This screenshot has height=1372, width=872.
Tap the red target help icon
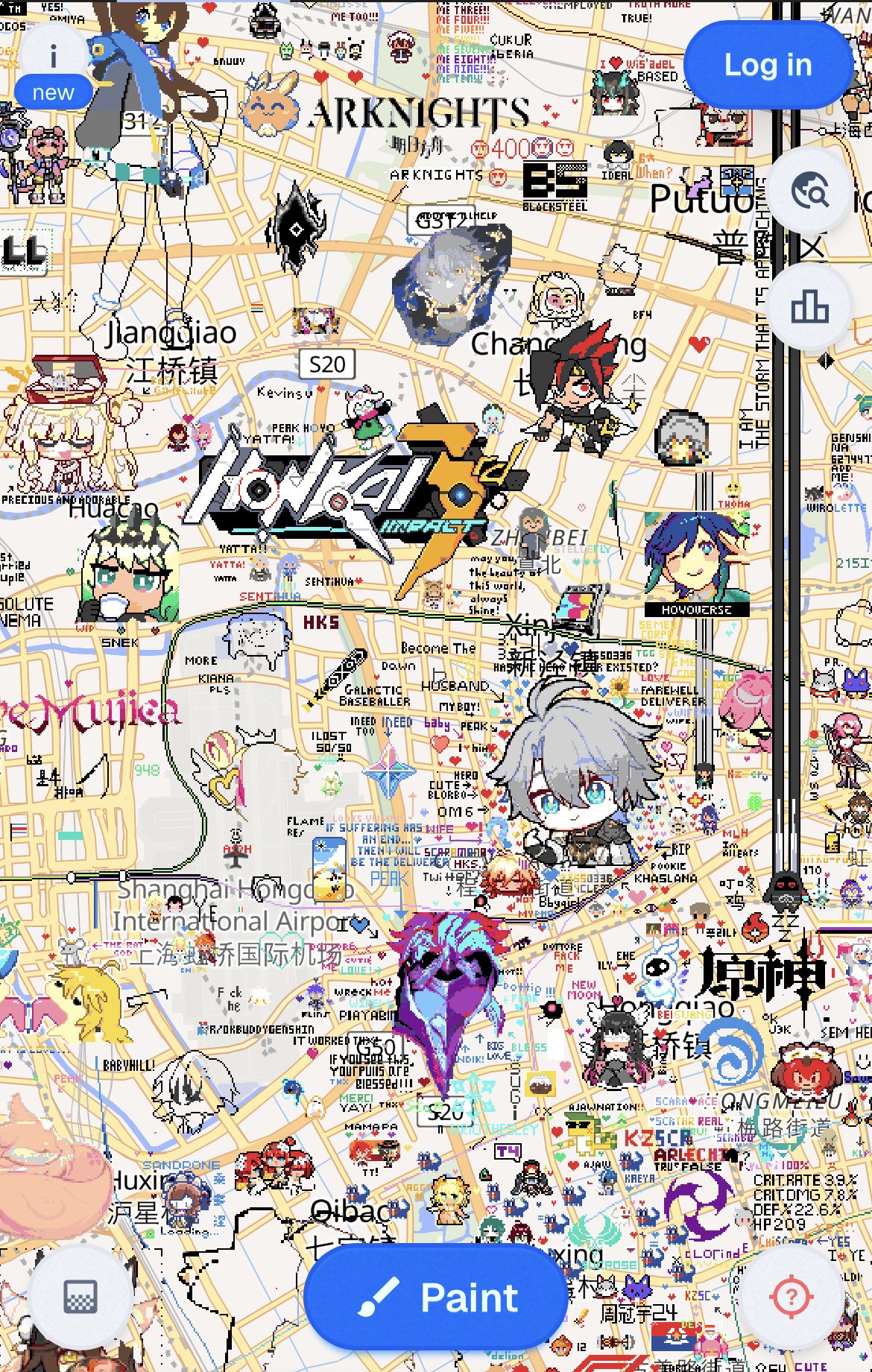click(791, 1297)
